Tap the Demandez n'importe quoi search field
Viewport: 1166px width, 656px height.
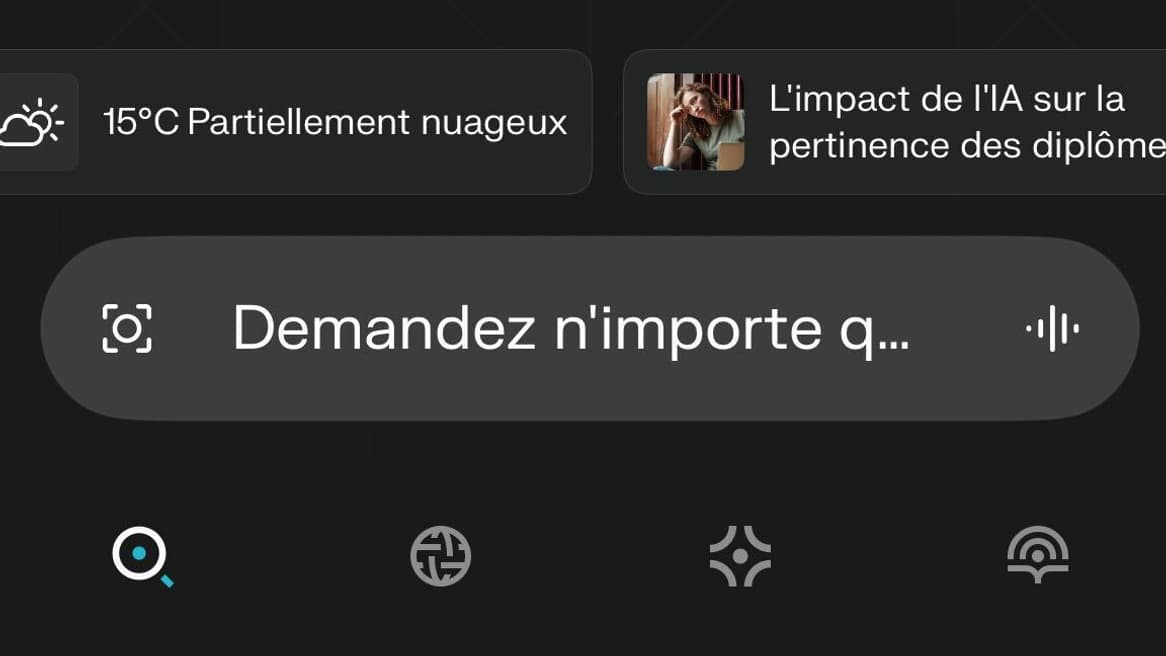[x=570, y=328]
